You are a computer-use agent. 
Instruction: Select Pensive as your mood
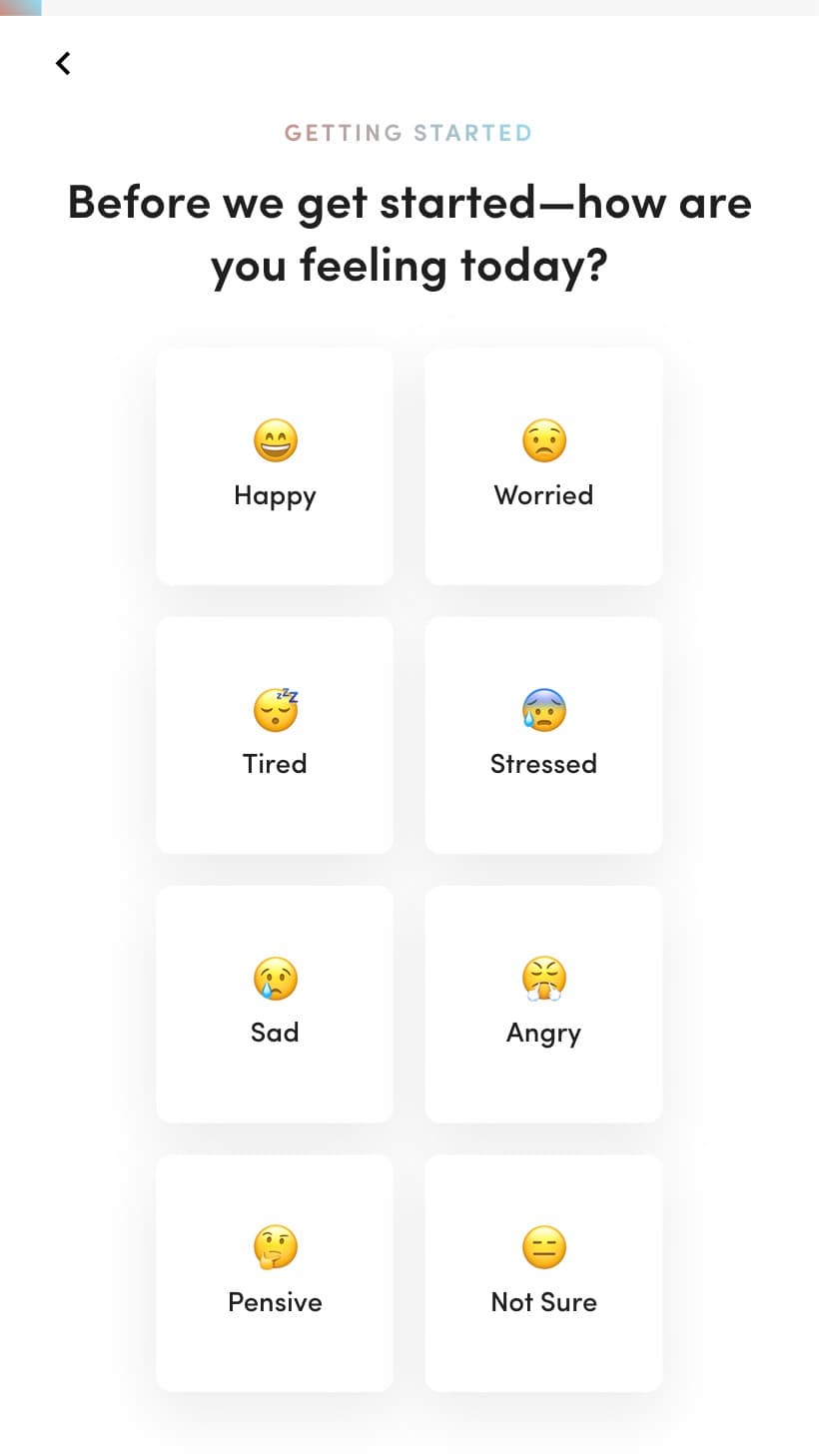[x=275, y=1273]
